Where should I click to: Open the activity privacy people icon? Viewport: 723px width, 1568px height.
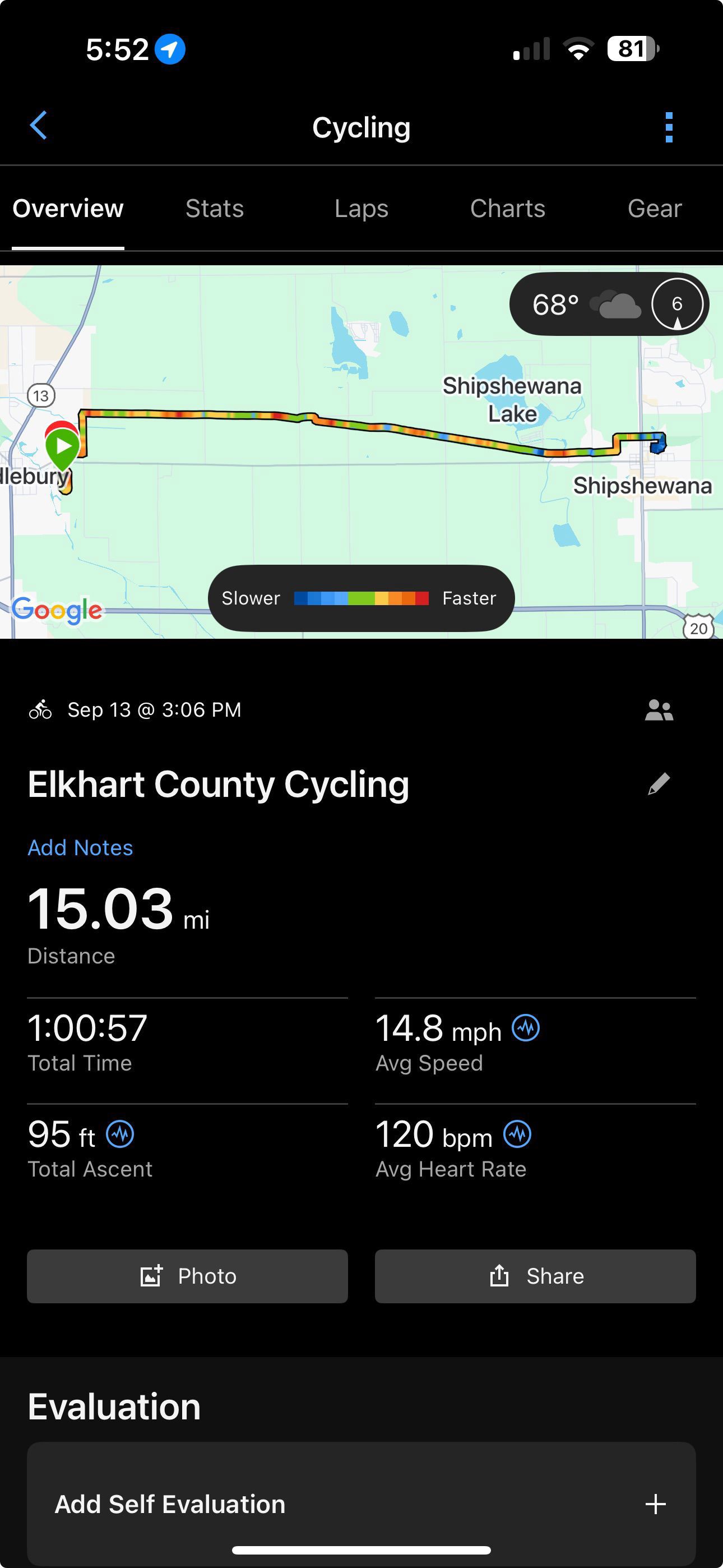pyautogui.click(x=659, y=710)
